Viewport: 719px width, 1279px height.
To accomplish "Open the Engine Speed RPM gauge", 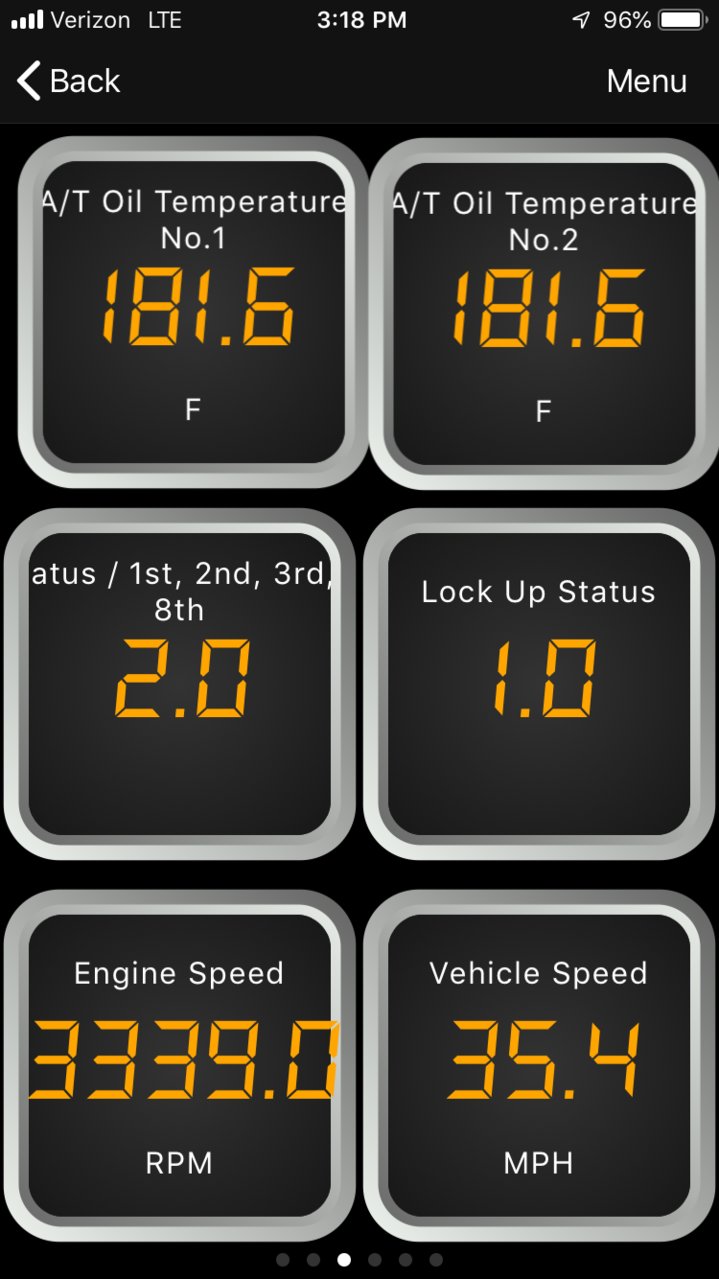I will 179,1065.
